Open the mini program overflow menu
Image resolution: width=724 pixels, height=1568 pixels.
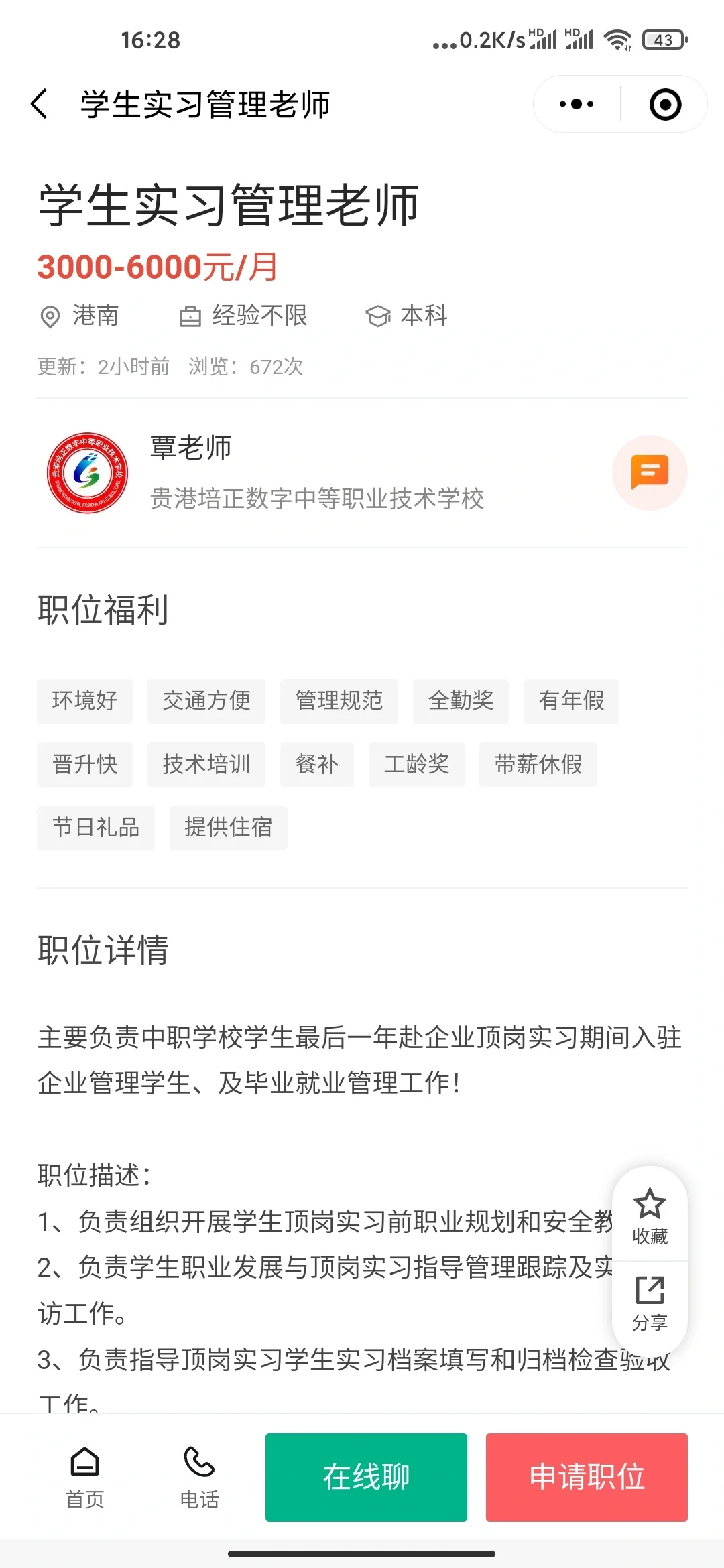click(577, 105)
